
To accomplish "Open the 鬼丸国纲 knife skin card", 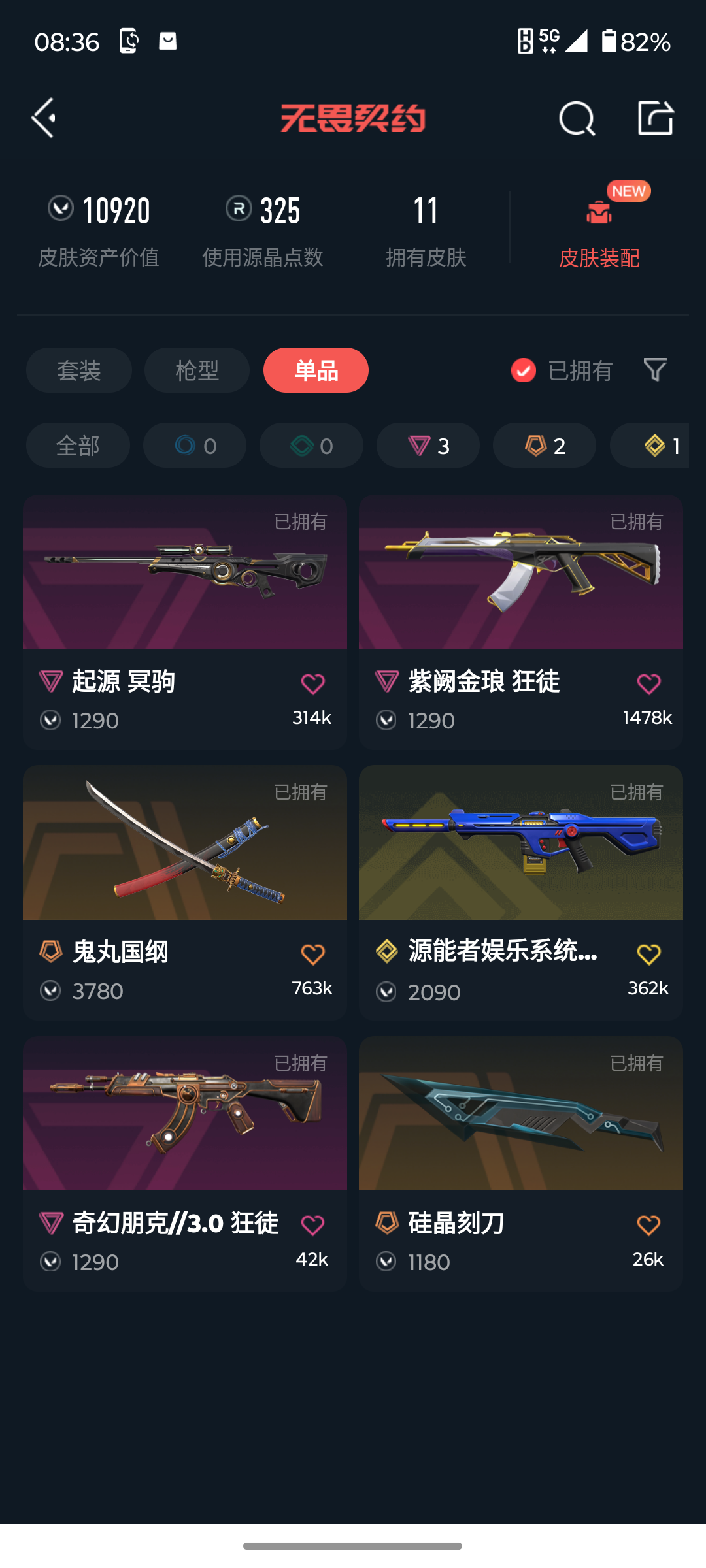I will coord(184,856).
